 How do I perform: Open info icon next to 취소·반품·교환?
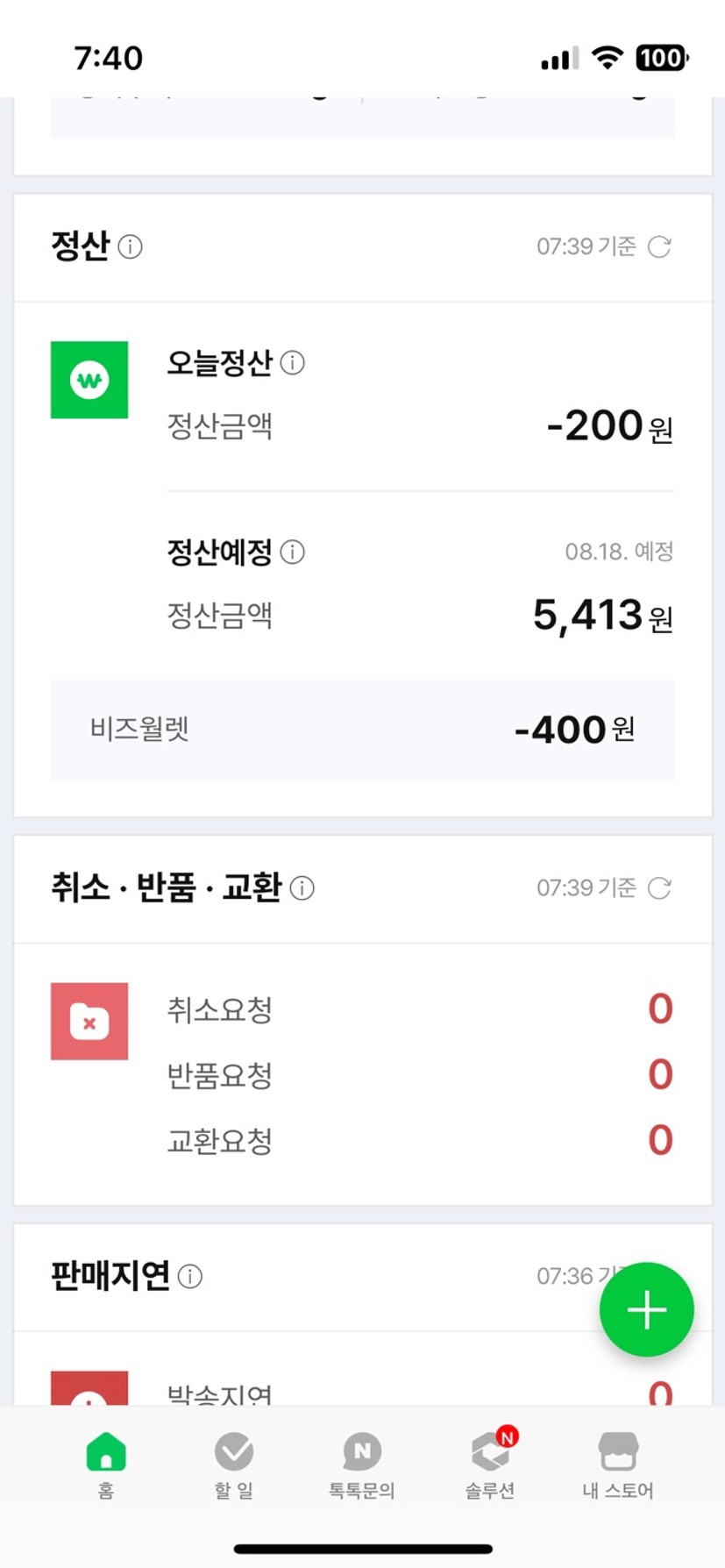pyautogui.click(x=302, y=888)
